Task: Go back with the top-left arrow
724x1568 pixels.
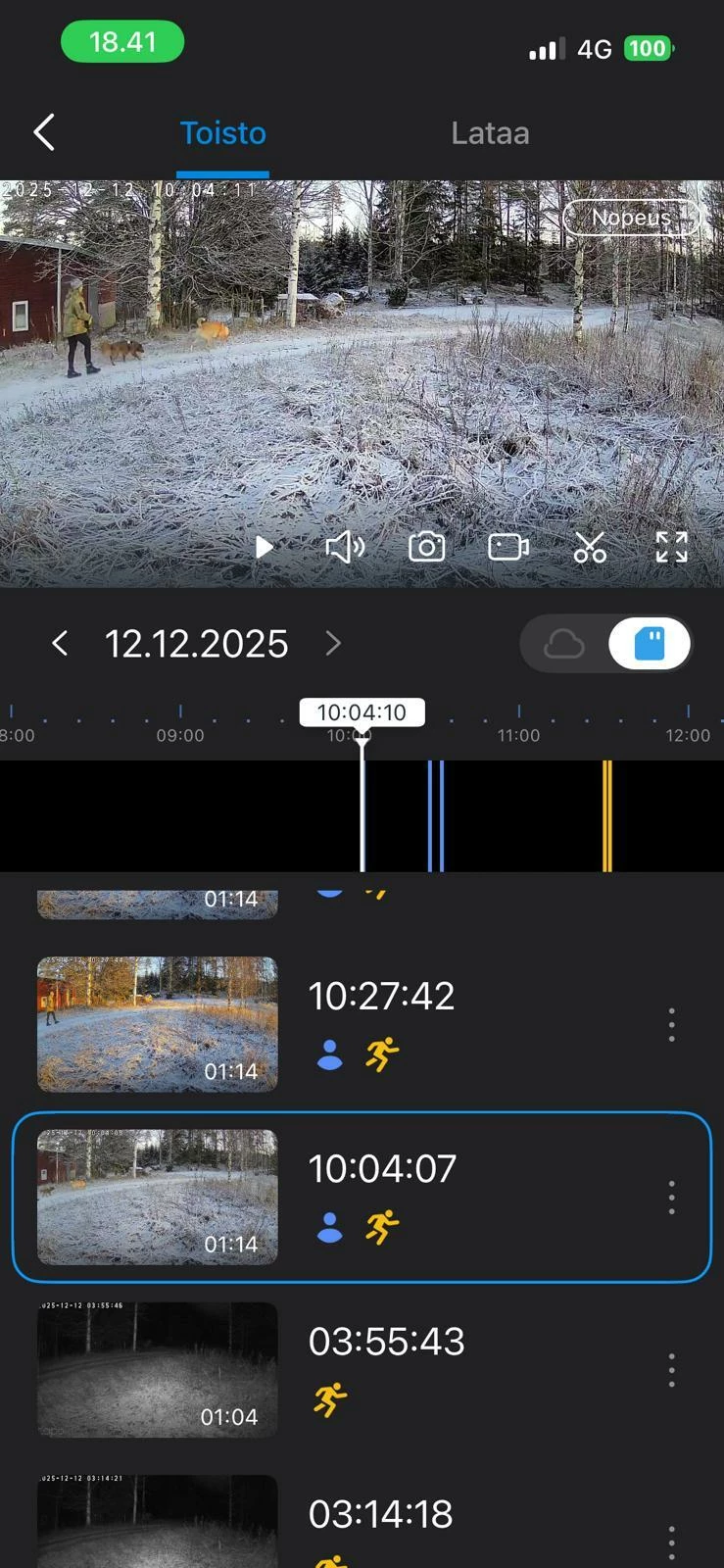Action: pos(44,132)
